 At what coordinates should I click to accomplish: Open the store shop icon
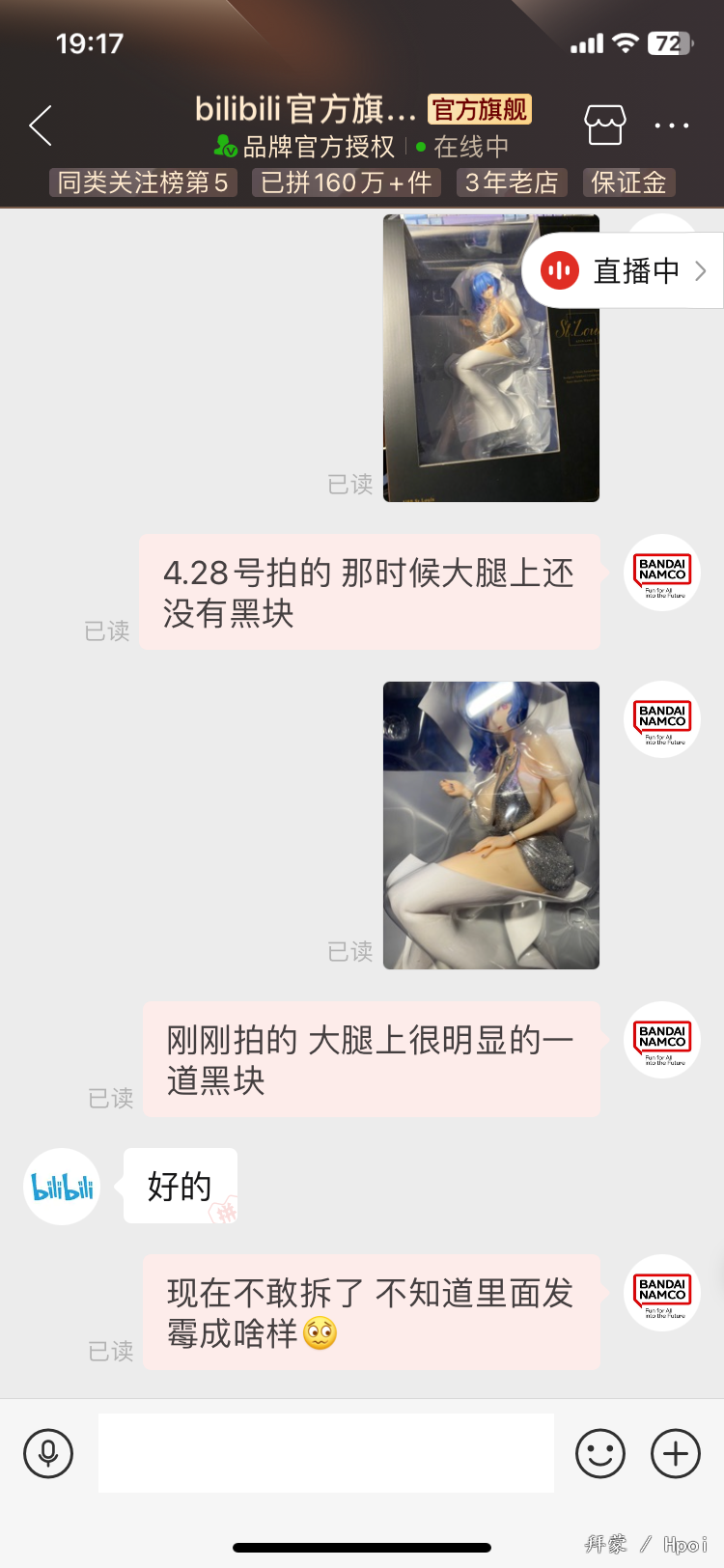point(605,126)
